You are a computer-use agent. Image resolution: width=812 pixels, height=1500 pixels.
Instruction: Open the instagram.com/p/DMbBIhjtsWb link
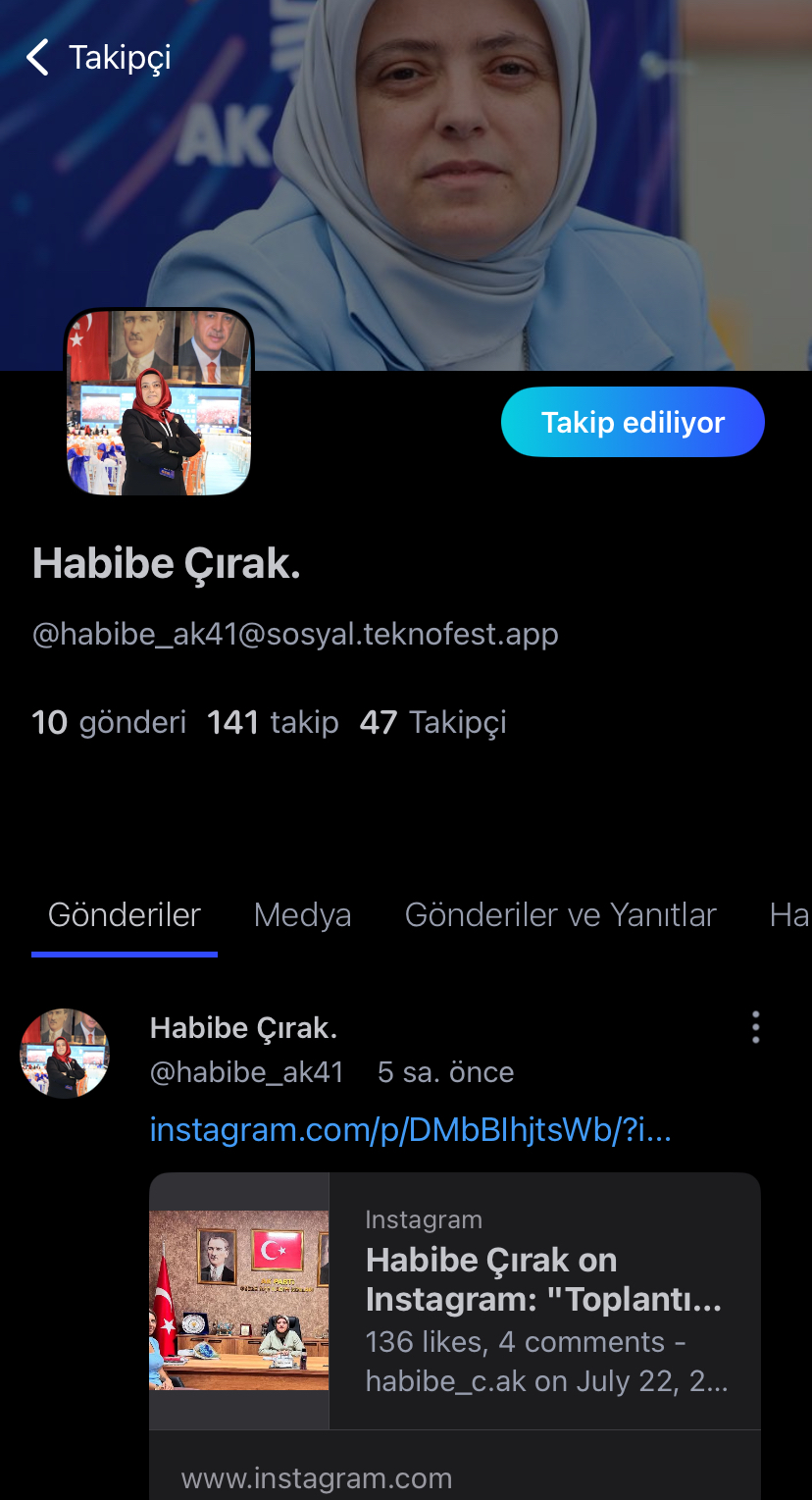(x=411, y=1130)
